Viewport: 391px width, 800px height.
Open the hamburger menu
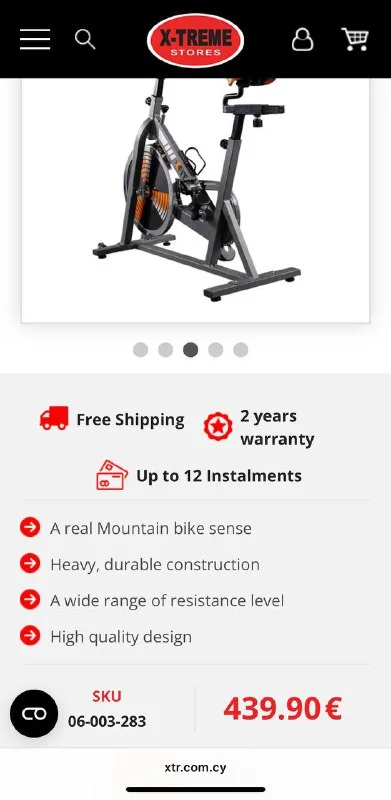click(35, 39)
